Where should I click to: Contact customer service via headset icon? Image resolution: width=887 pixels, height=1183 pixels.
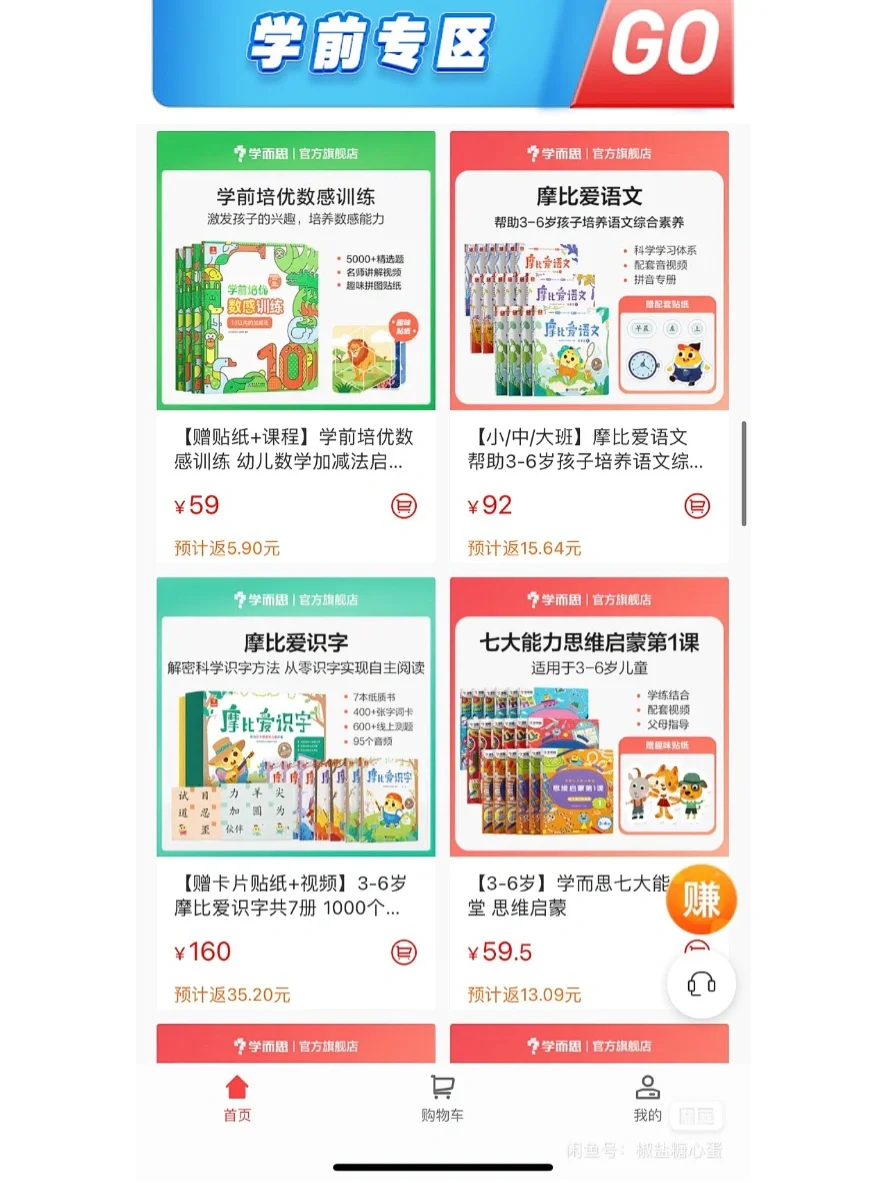tap(701, 984)
